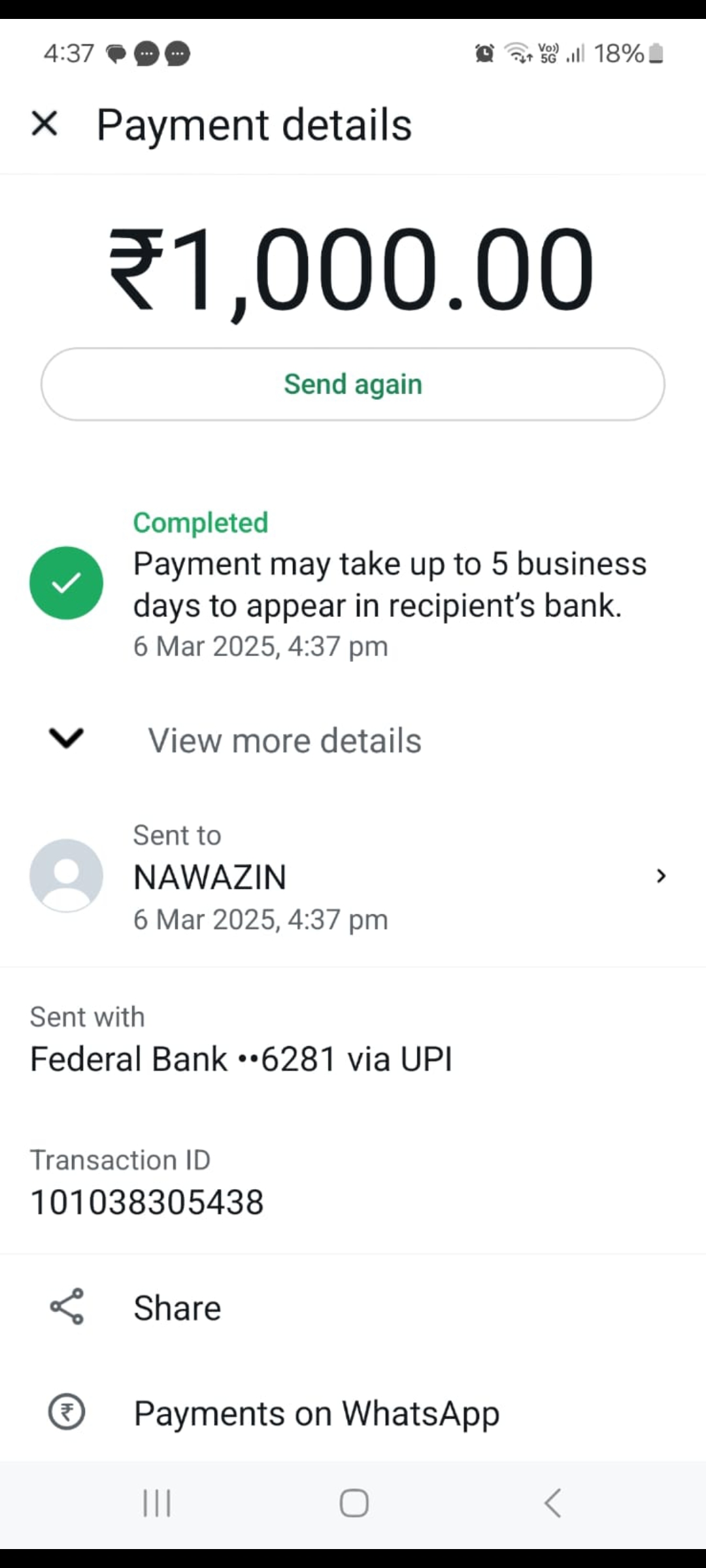706x1568 pixels.
Task: Open recipient NAWAZIN's details
Action: [353, 877]
